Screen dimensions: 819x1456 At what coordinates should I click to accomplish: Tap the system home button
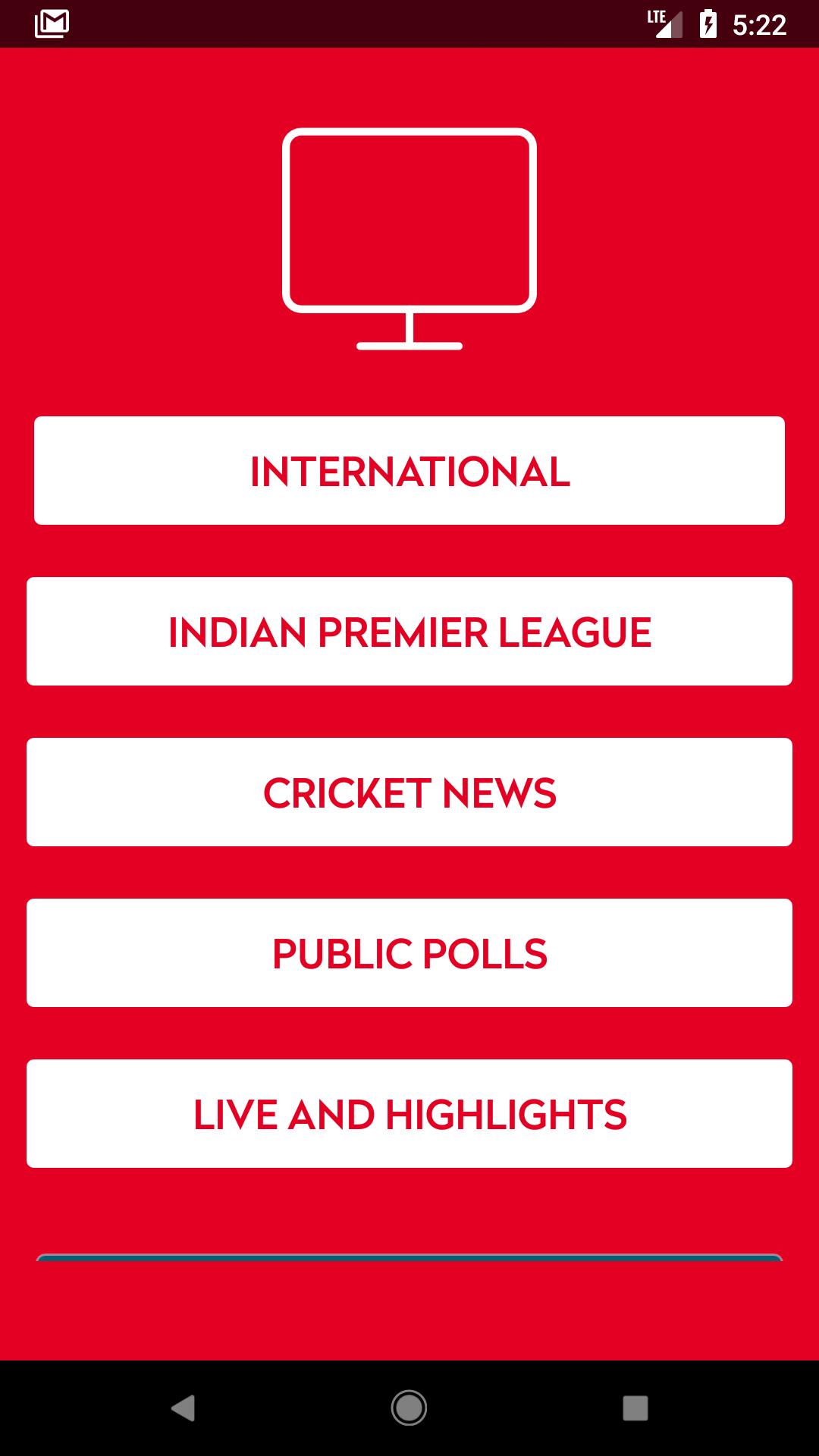coord(409,1408)
